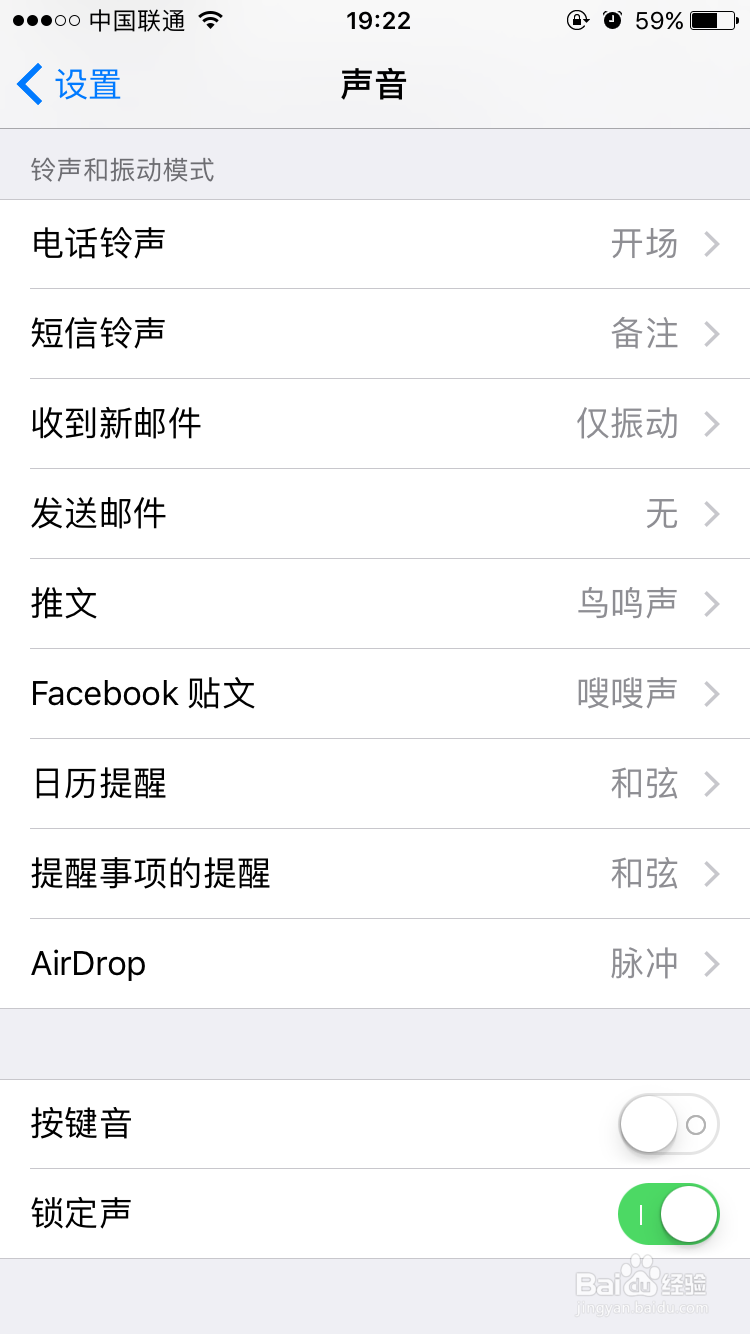Open 短信铃声 row
Image resolution: width=750 pixels, height=1334 pixels.
[375, 334]
